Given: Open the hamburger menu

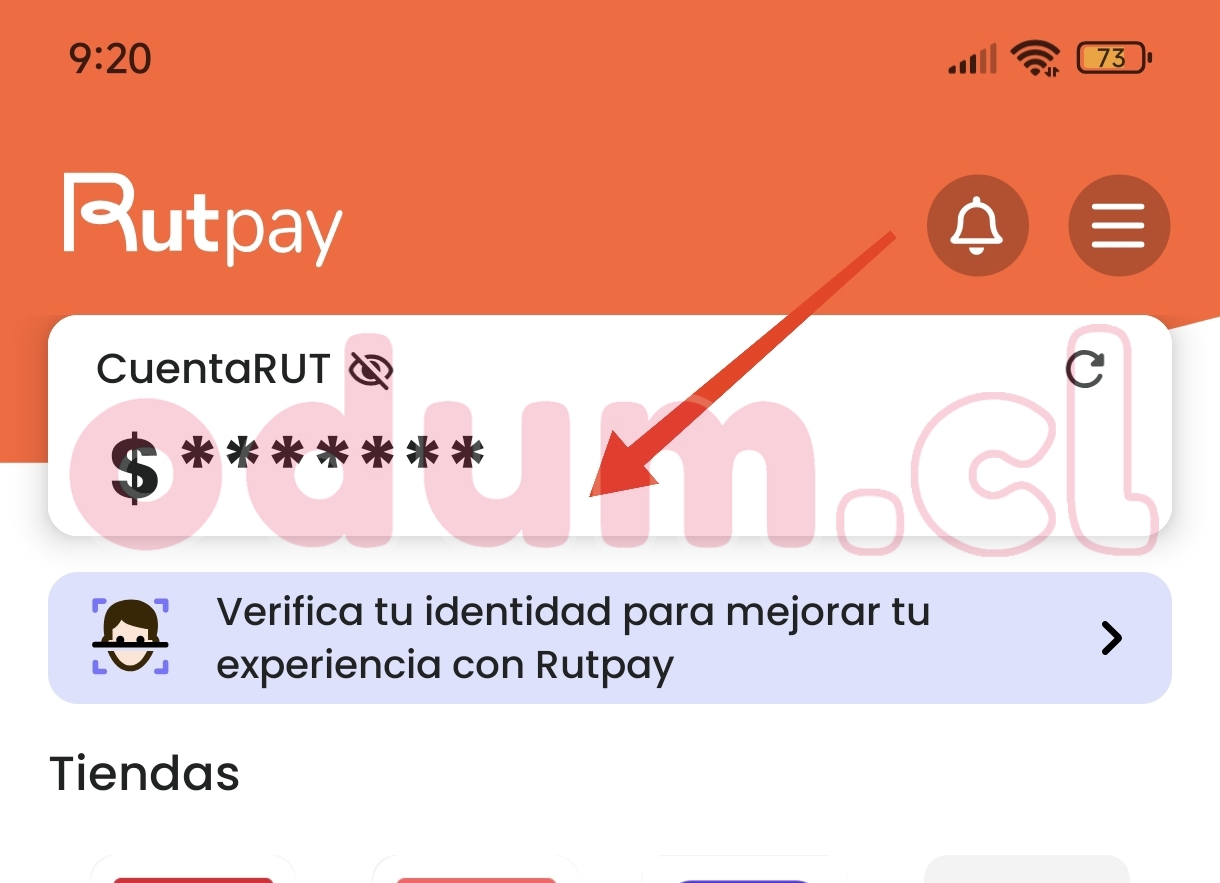Looking at the screenshot, I should pos(1118,226).
